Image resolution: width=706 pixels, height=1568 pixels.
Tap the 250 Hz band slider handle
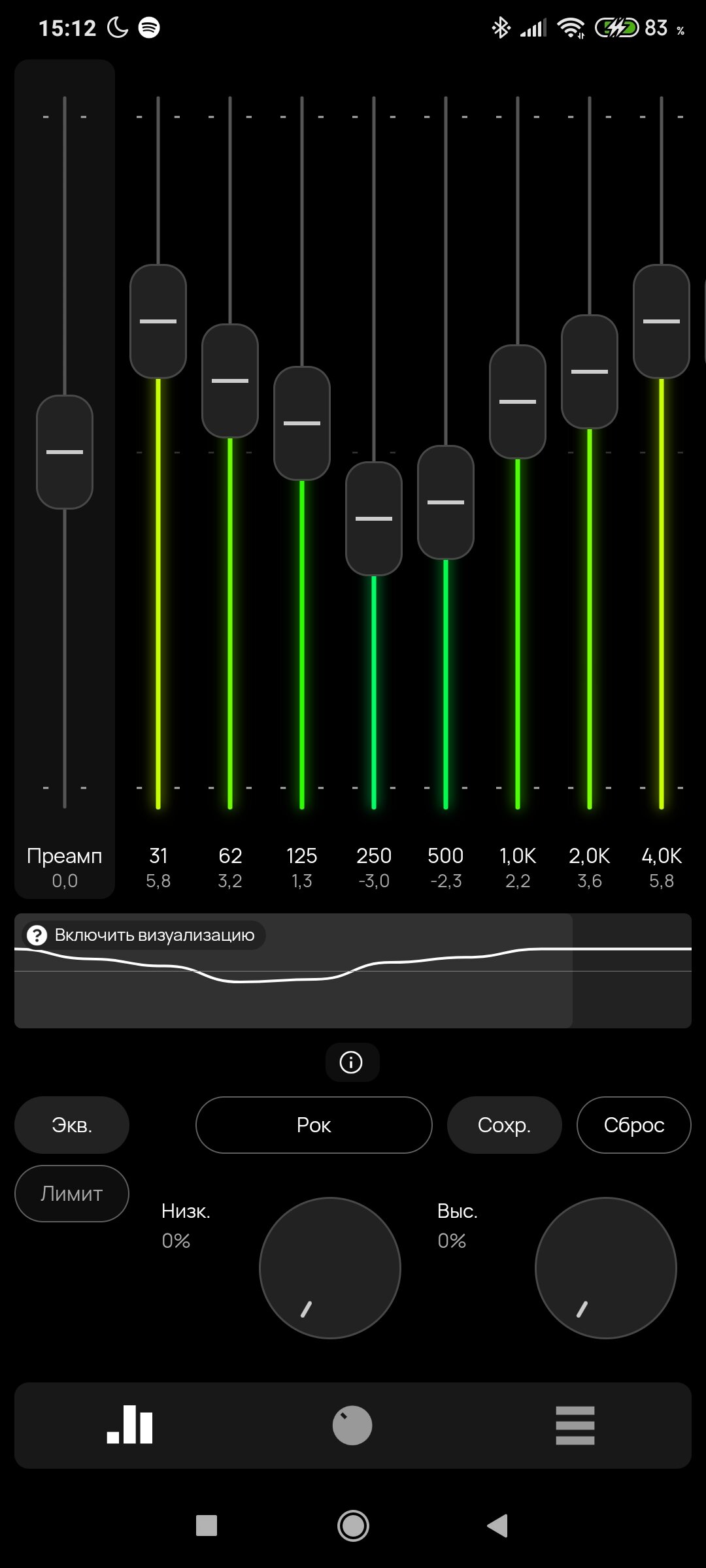click(x=374, y=519)
